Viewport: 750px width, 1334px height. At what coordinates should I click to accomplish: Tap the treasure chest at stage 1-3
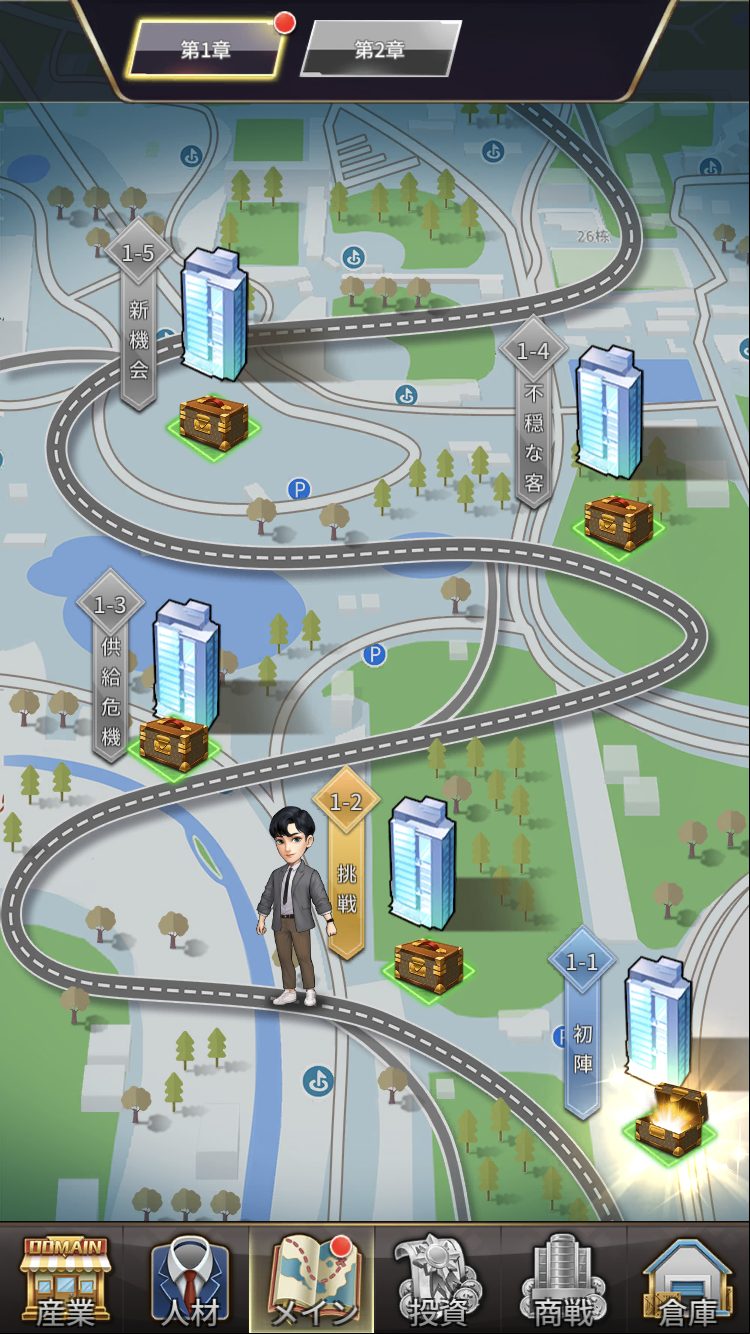[173, 743]
